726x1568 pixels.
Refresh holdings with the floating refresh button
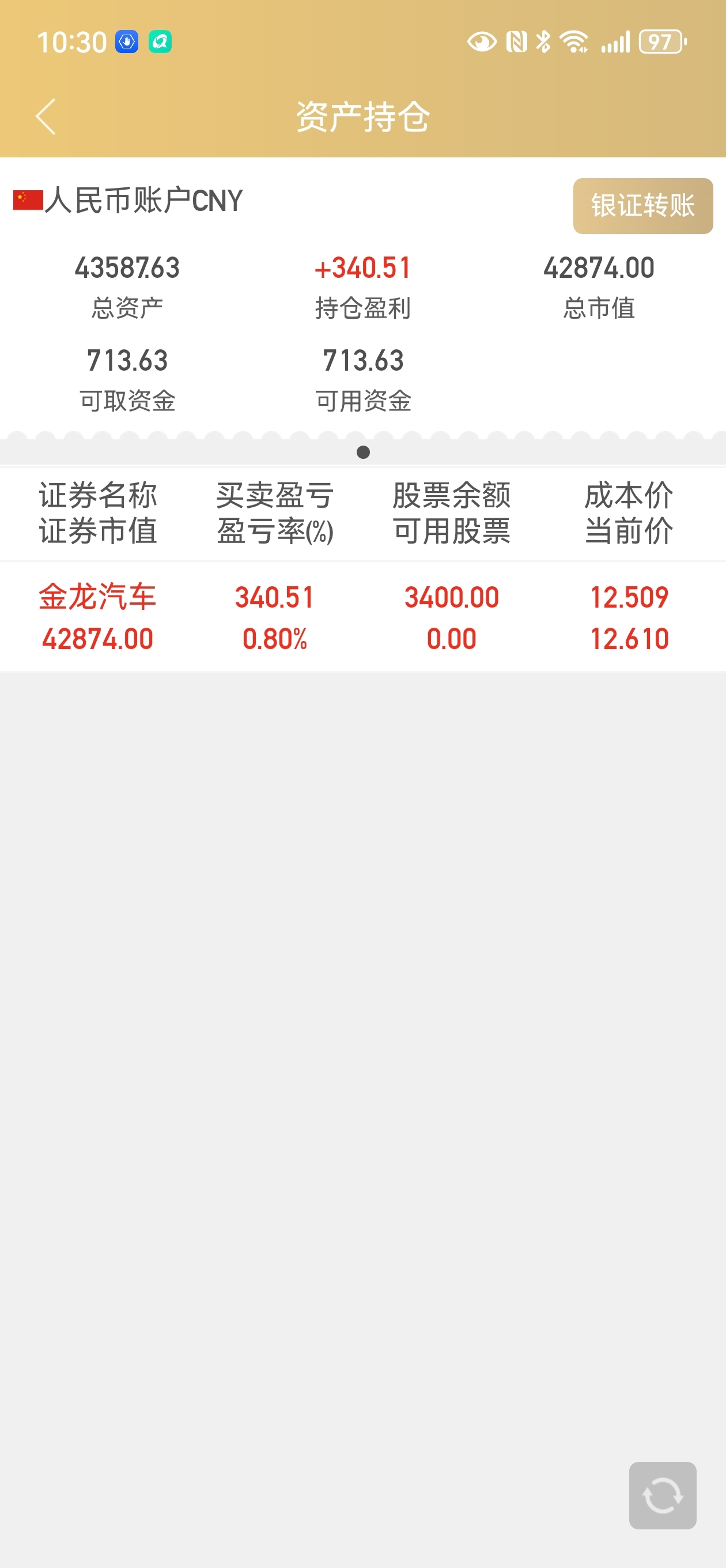coord(662,1495)
